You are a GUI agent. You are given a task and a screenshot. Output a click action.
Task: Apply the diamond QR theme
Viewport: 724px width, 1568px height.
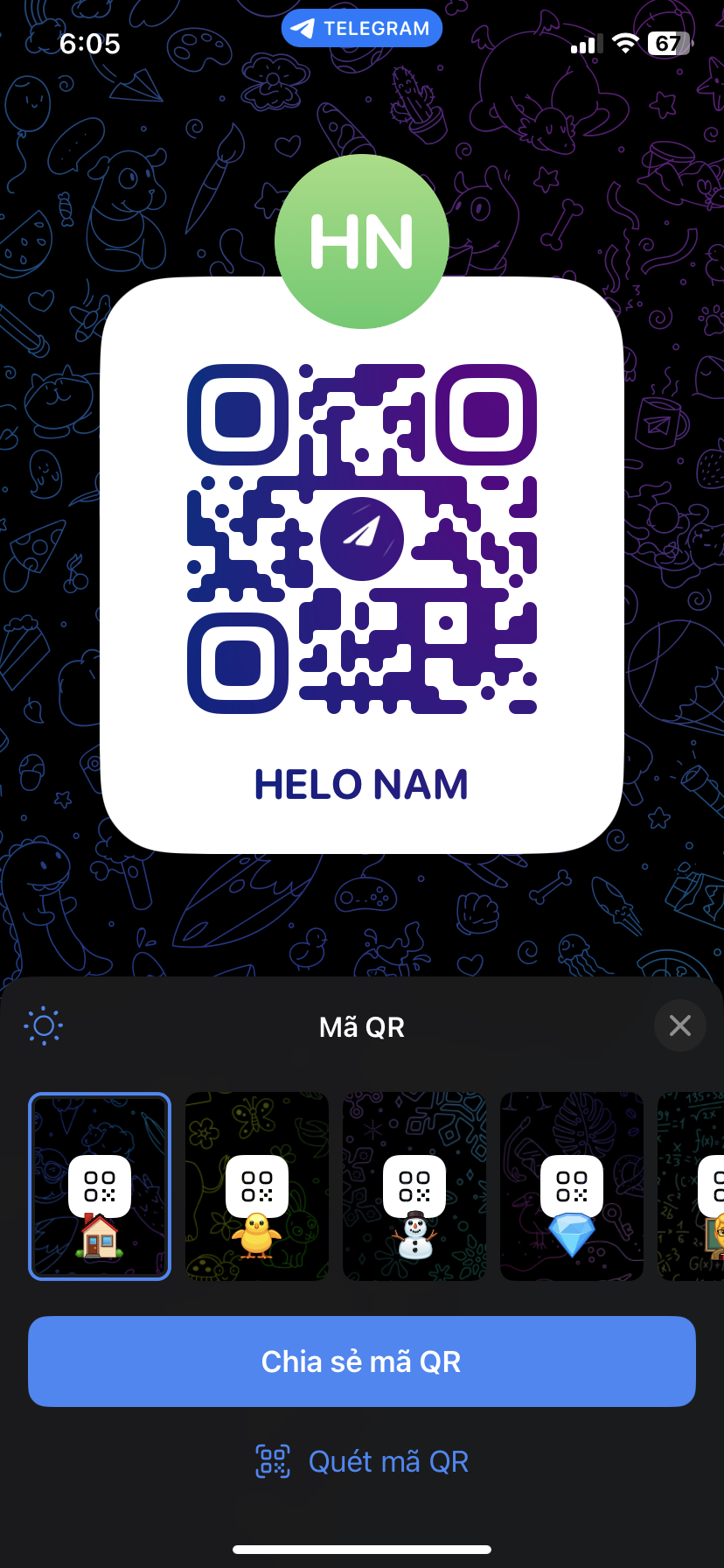tap(572, 1186)
